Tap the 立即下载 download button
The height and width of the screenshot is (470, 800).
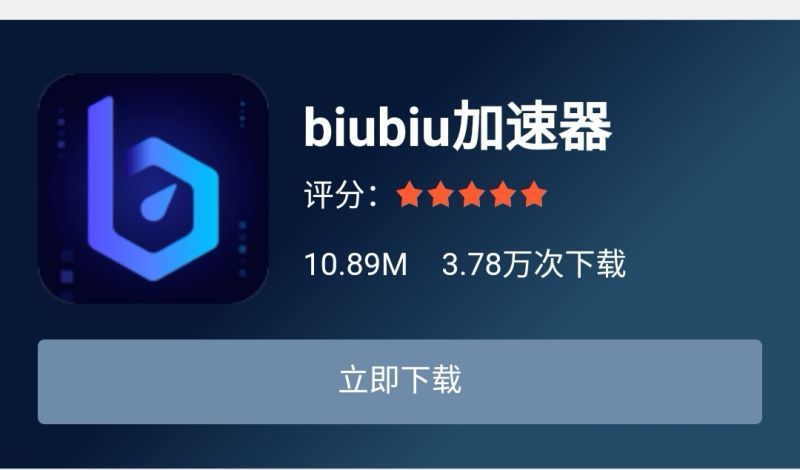tap(399, 381)
